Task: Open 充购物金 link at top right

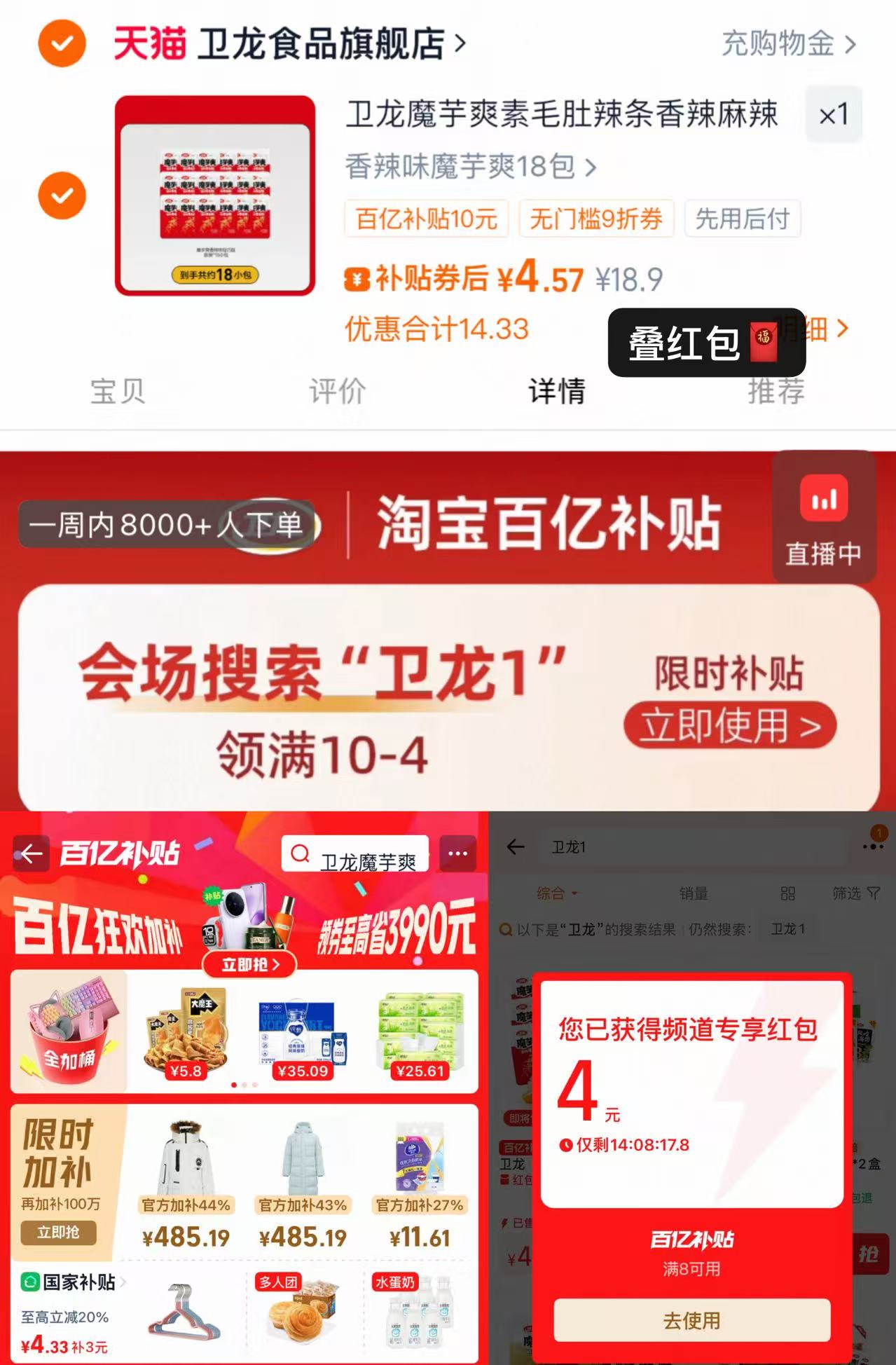Action: click(x=778, y=43)
